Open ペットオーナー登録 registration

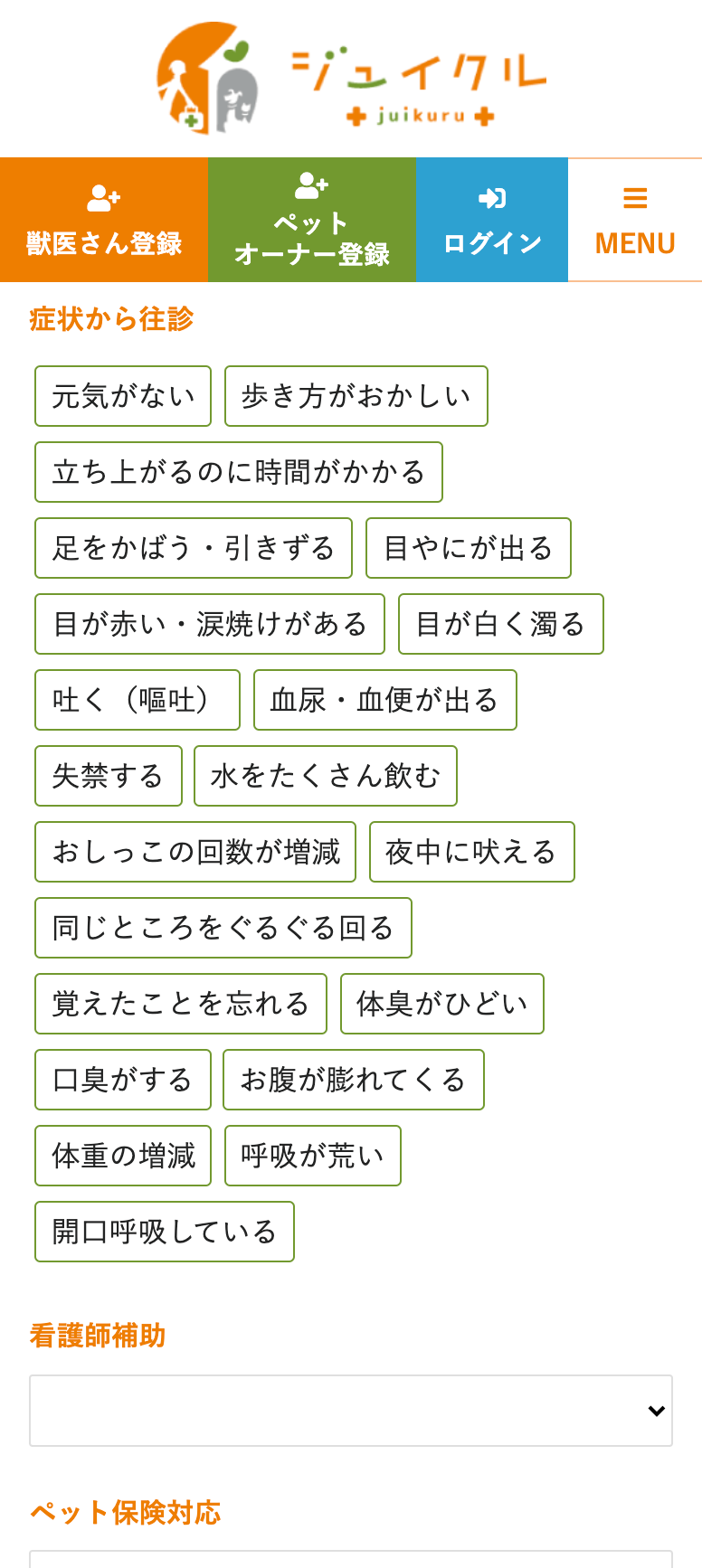[x=311, y=220]
